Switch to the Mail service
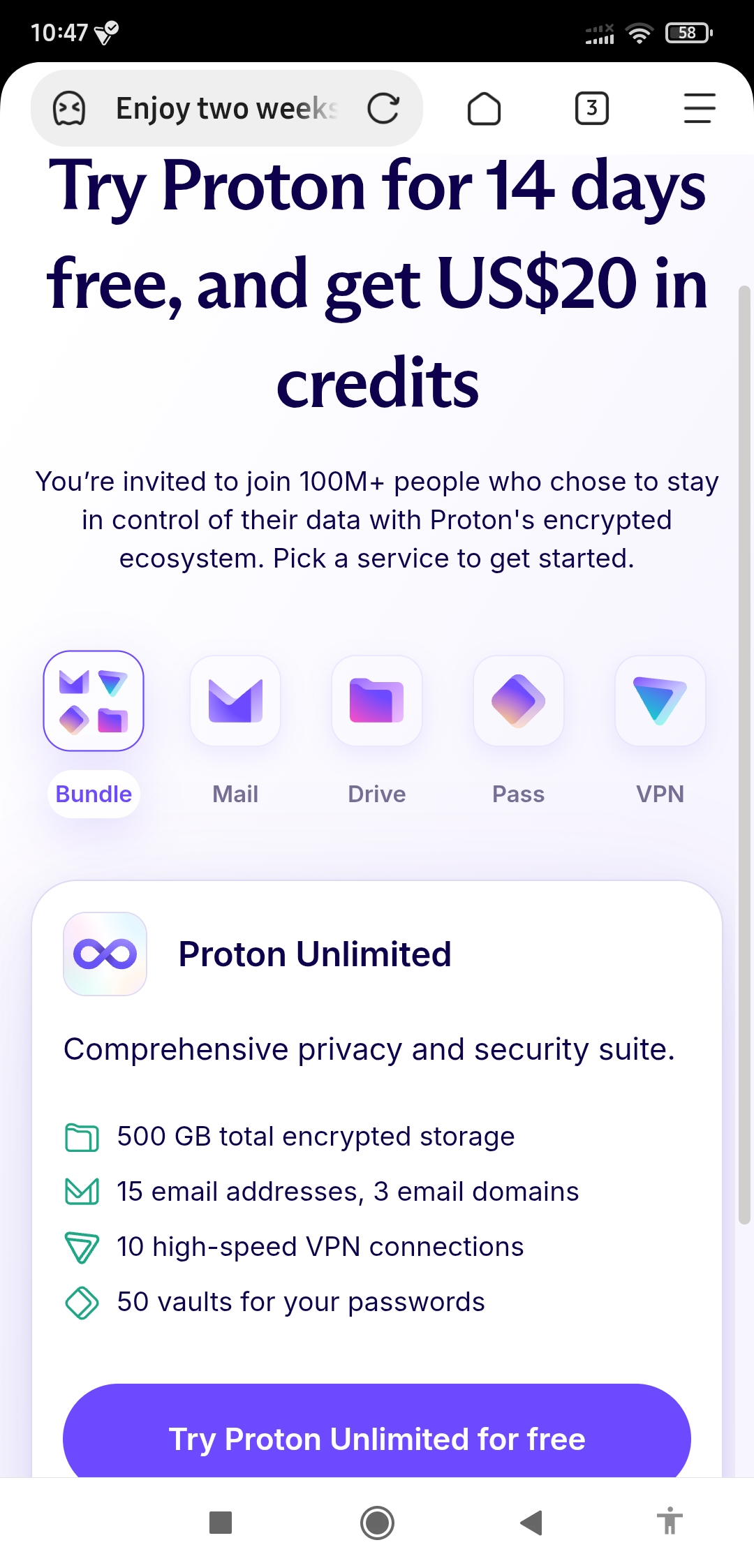 pyautogui.click(x=235, y=734)
